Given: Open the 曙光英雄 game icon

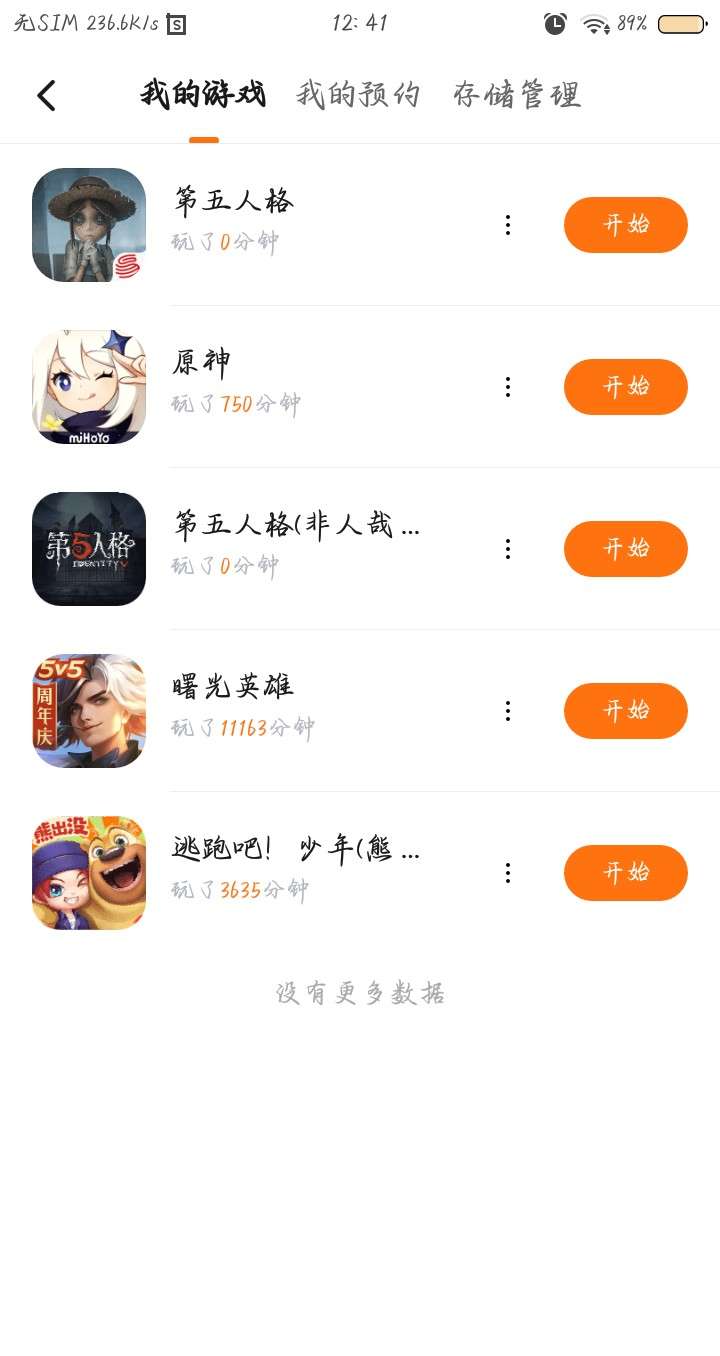Looking at the screenshot, I should (89, 711).
